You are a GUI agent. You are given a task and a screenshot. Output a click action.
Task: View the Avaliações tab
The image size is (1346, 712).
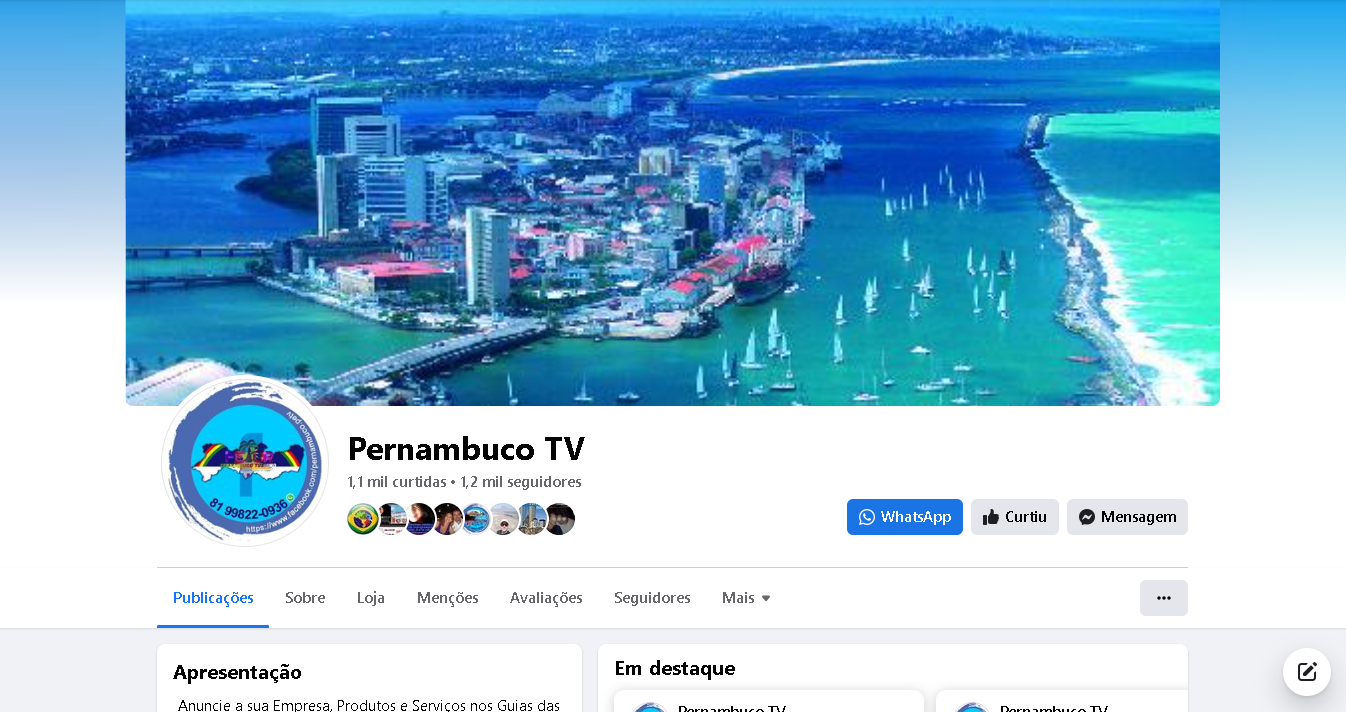[546, 598]
